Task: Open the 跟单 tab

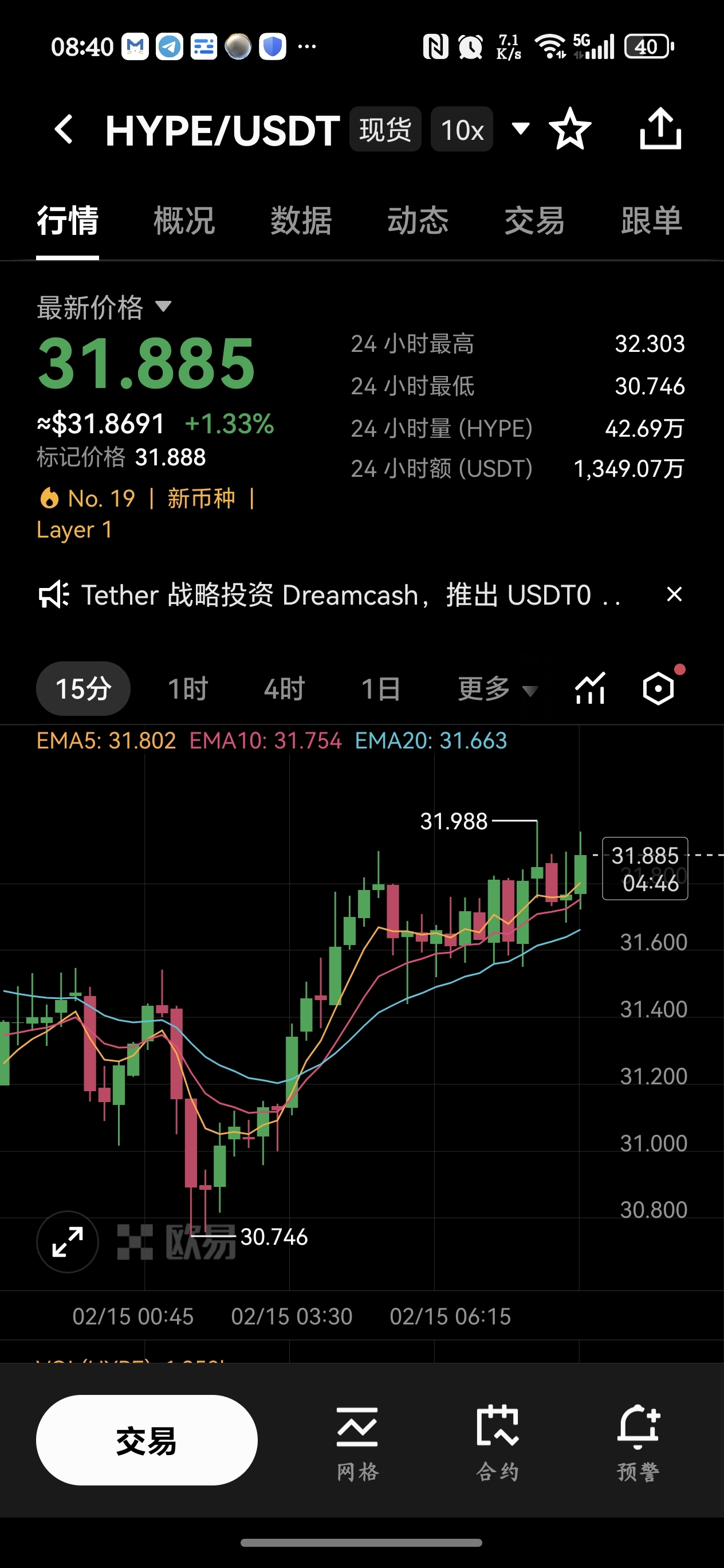Action: [x=651, y=220]
